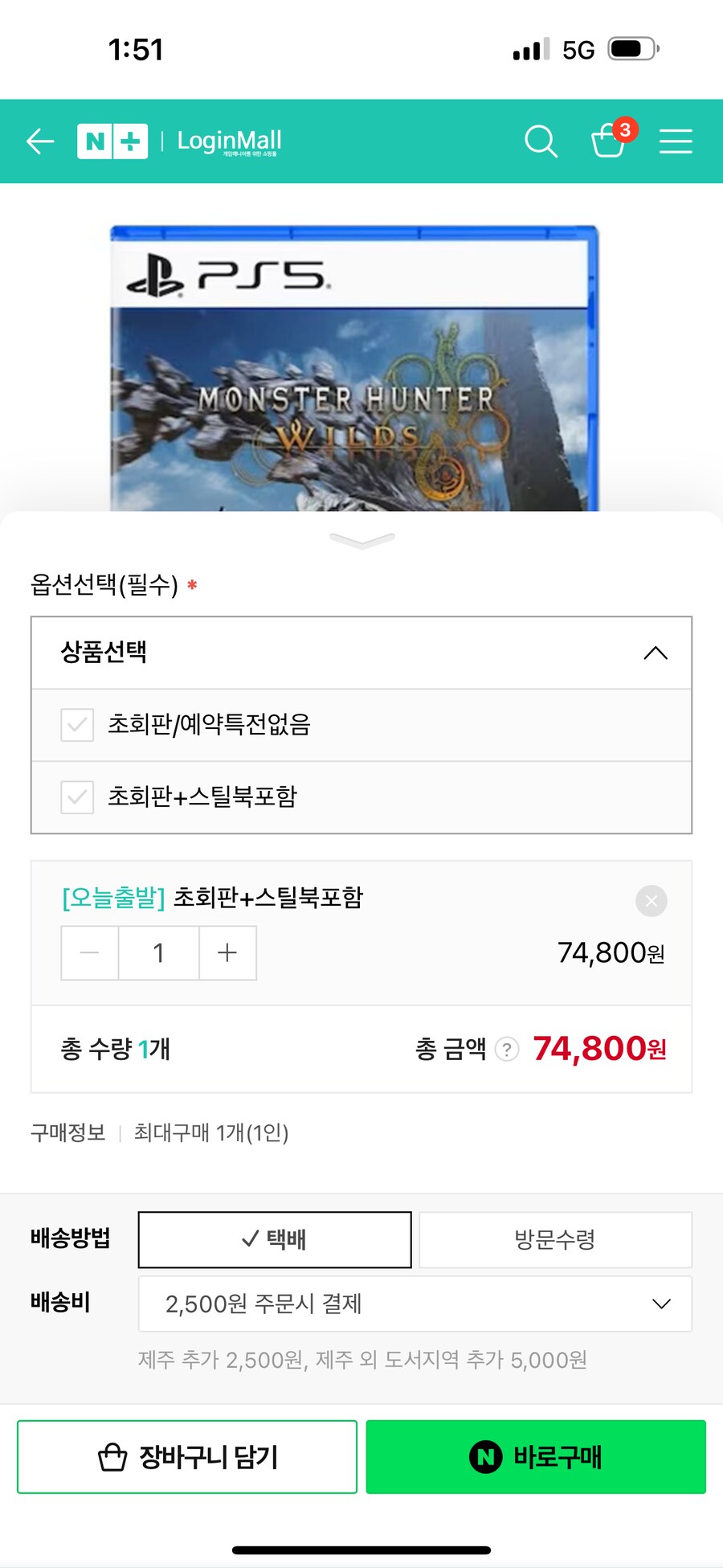Click the N+ membership logo
Image resolution: width=723 pixels, height=1568 pixels.
112,141
